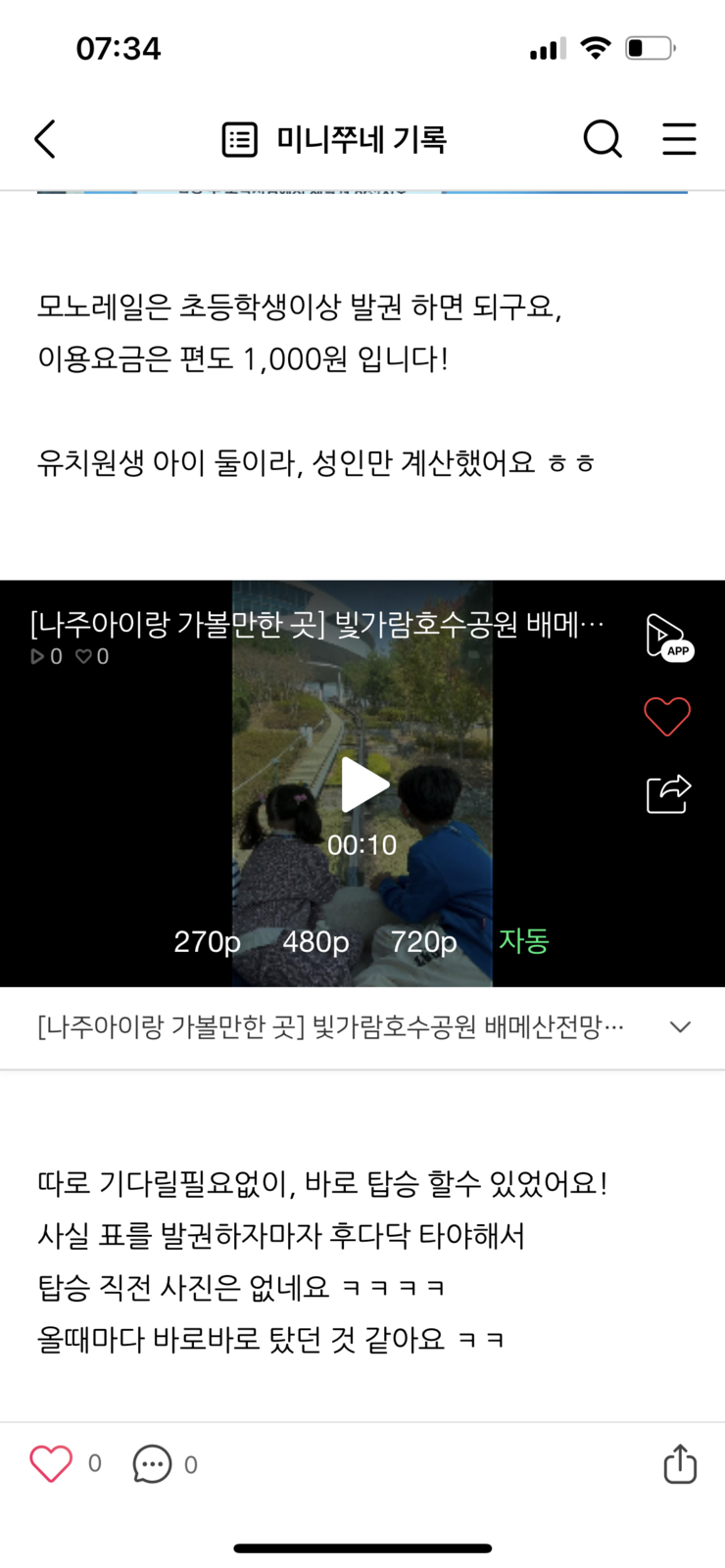
Task: Go back using the top arrow
Action: 45,139
